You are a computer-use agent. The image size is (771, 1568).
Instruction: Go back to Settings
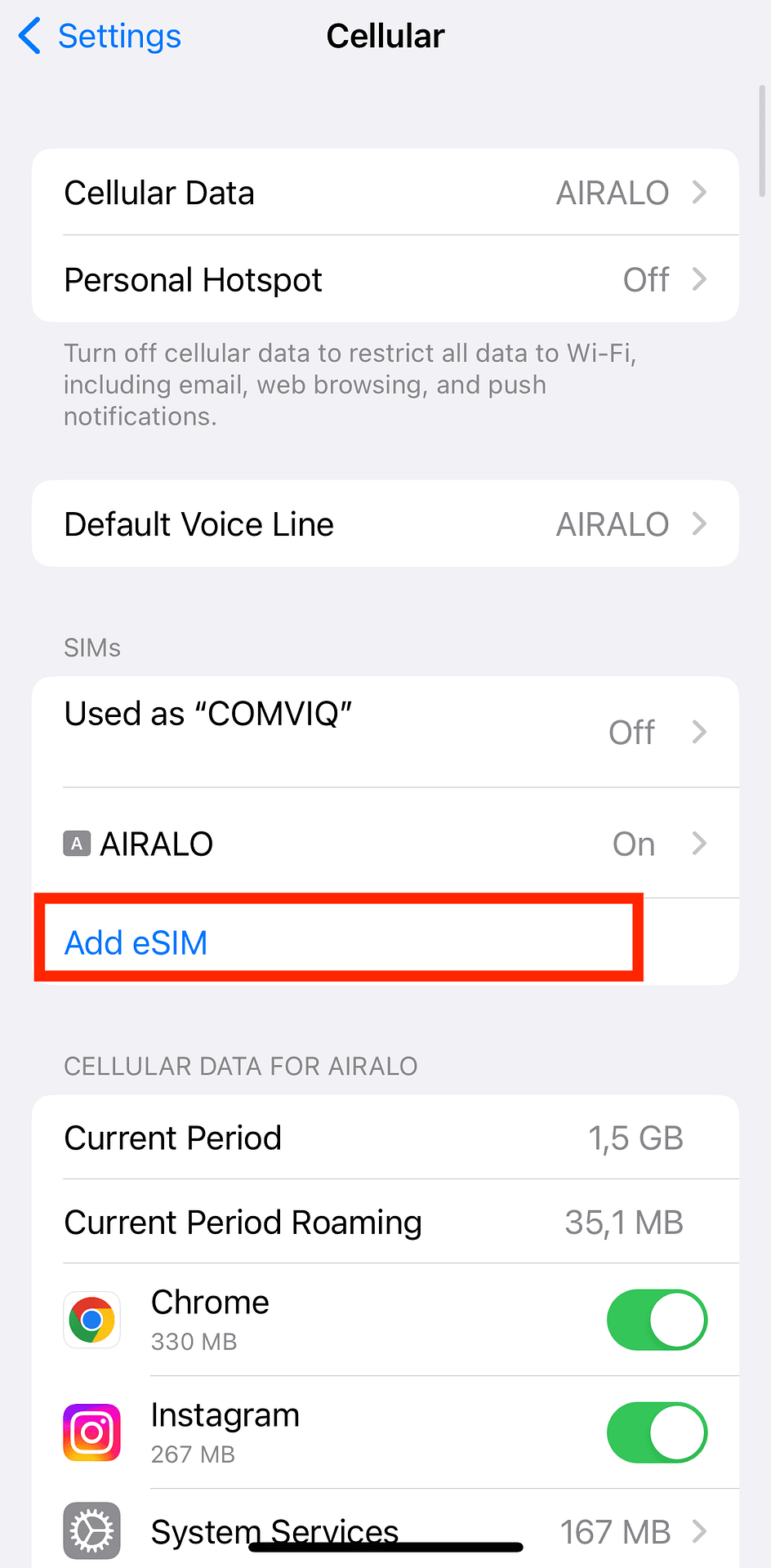[100, 36]
